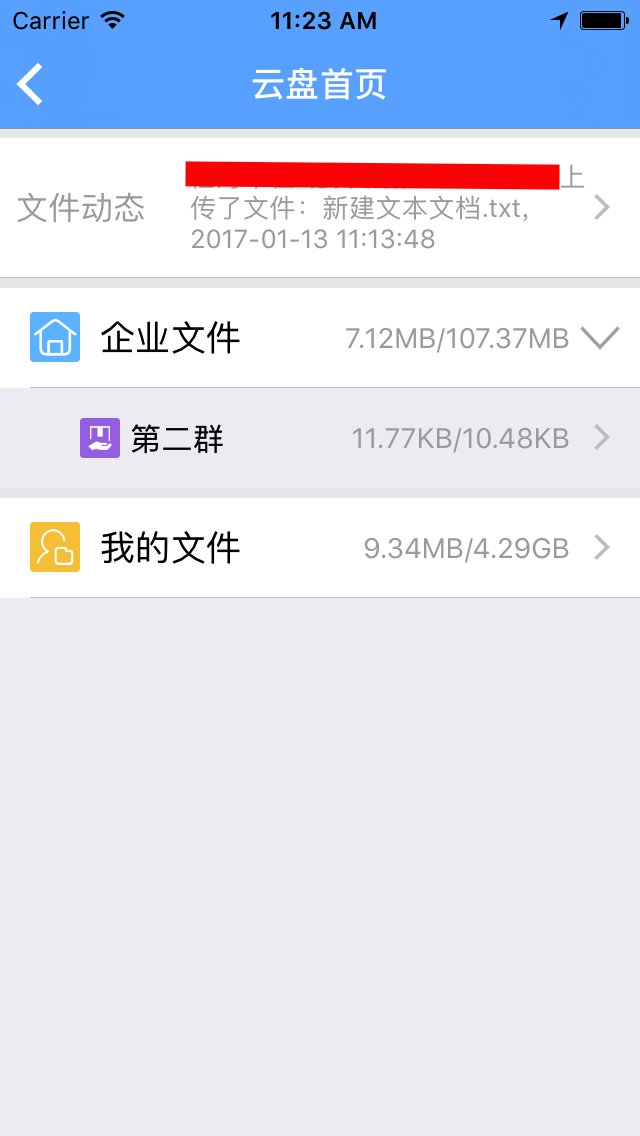
Task: Open the 第二群 group folder
Action: point(320,438)
